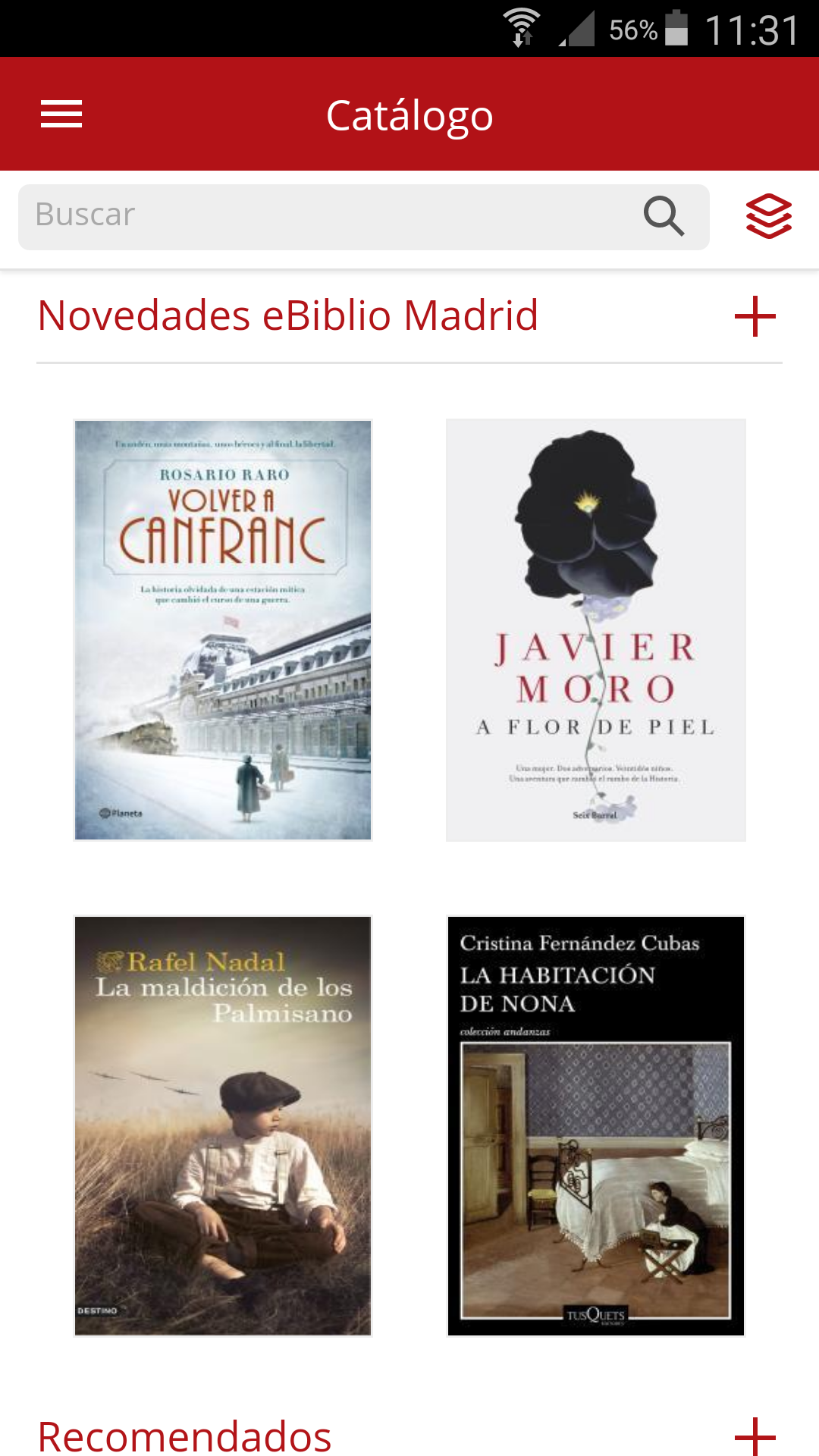Screen dimensions: 819x1456
Task: Open the hamburger navigation menu
Action: (x=61, y=115)
